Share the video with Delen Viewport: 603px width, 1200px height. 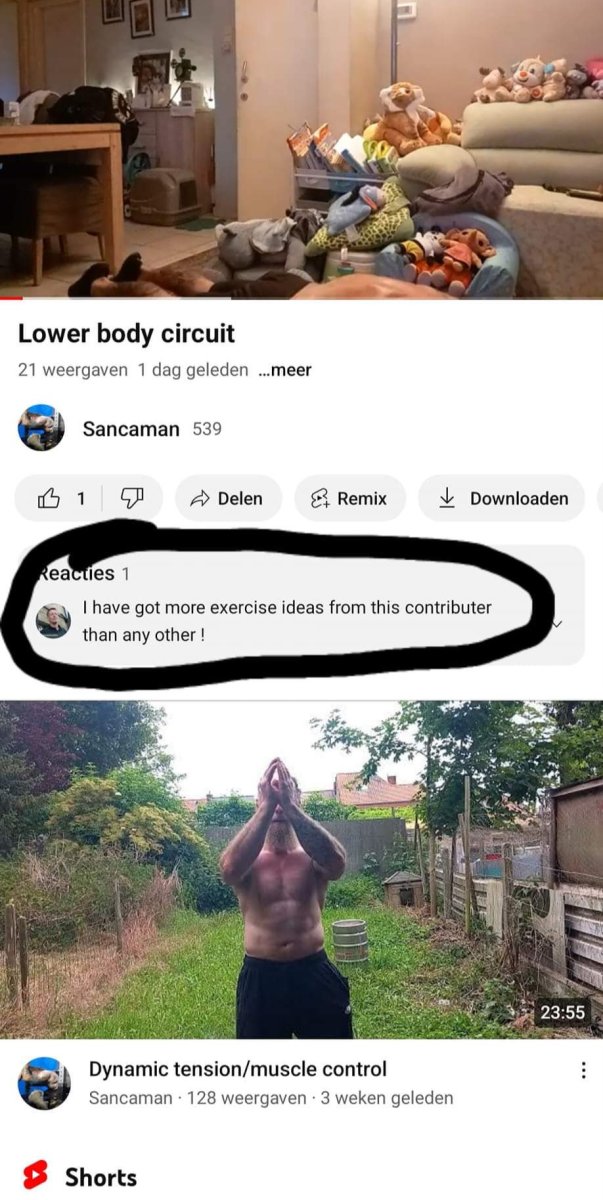click(228, 498)
